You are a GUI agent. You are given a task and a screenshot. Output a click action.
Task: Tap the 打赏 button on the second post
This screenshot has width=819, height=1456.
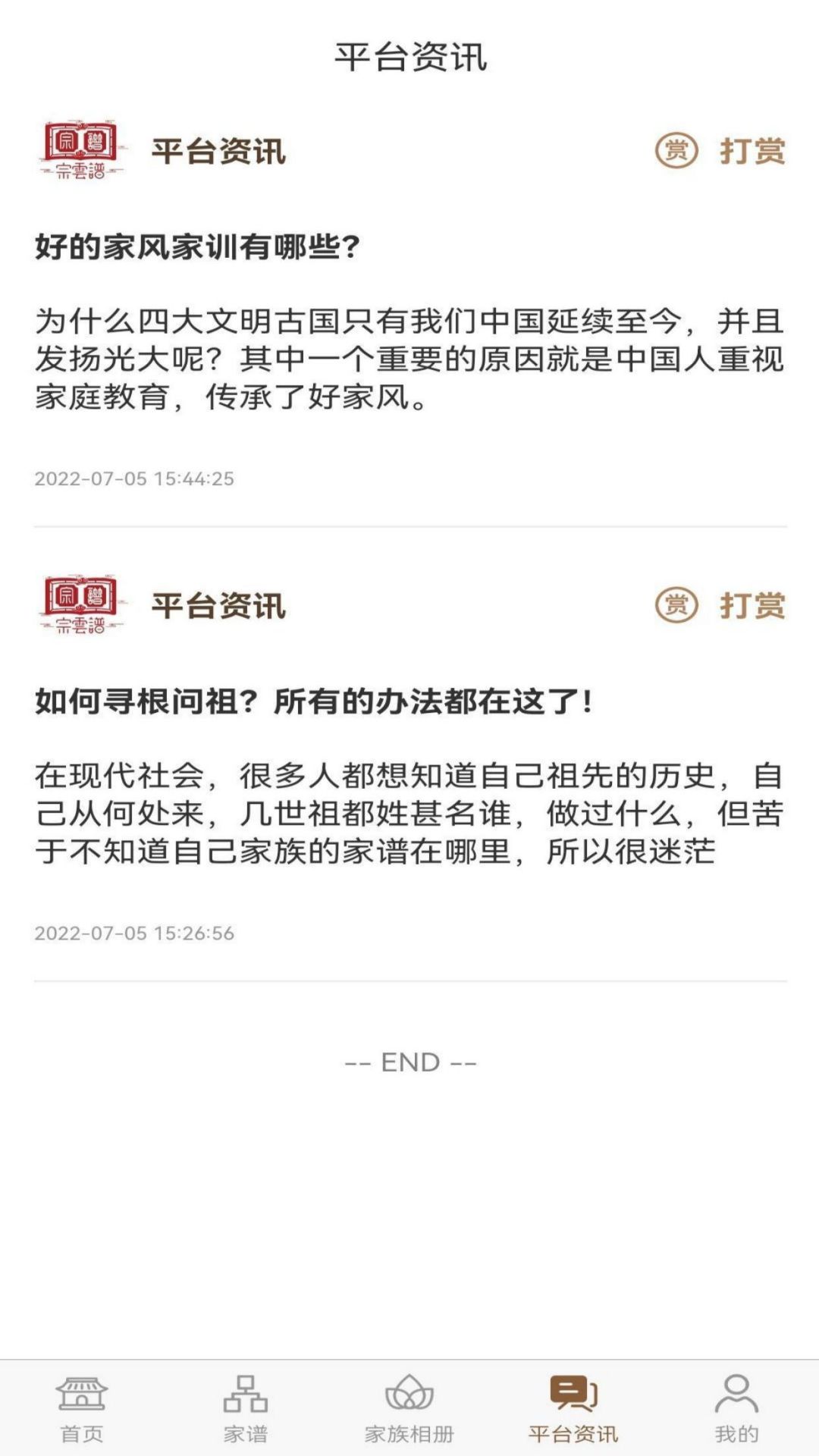click(x=752, y=605)
